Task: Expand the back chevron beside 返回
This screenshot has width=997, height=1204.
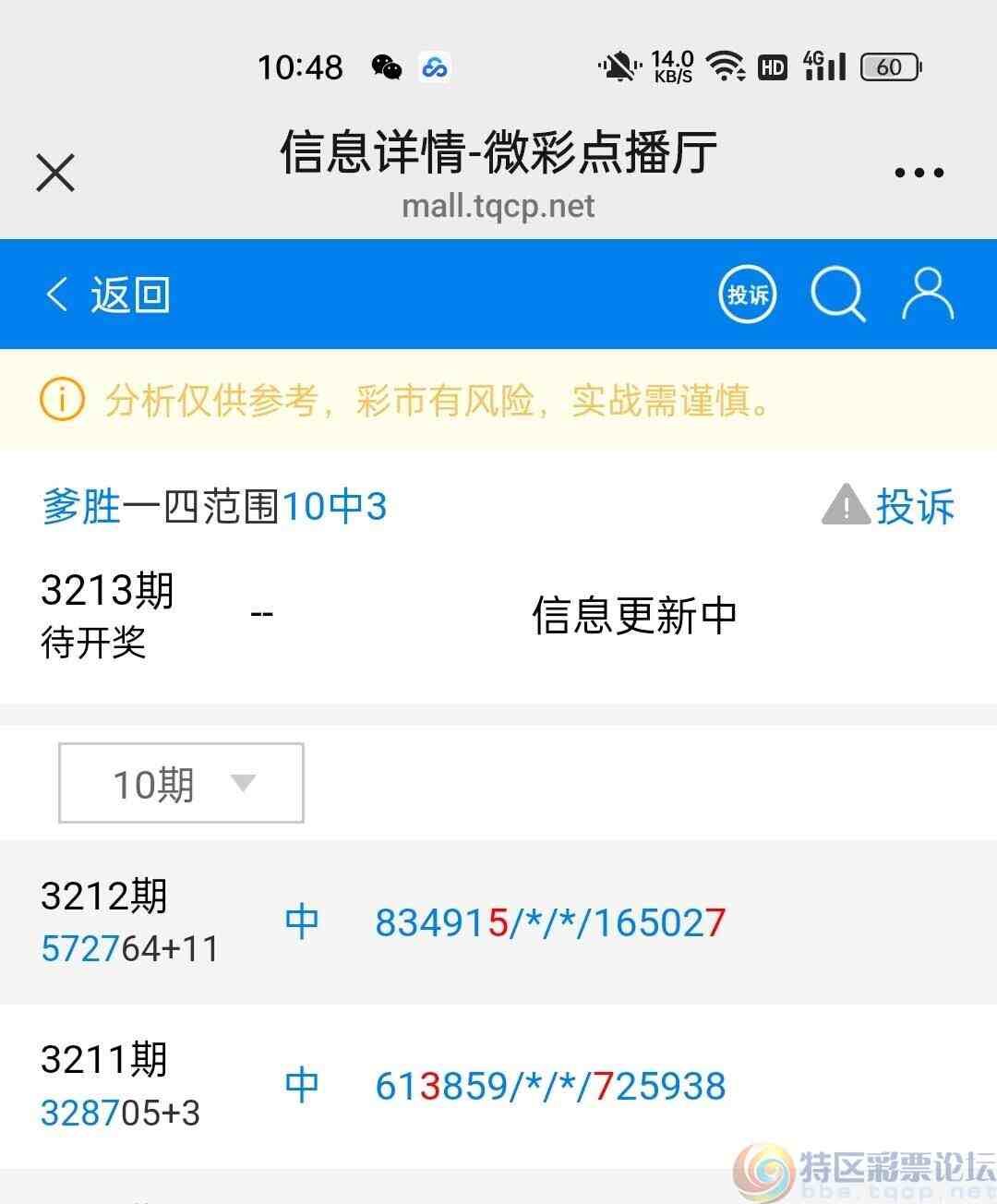Action: point(55,294)
